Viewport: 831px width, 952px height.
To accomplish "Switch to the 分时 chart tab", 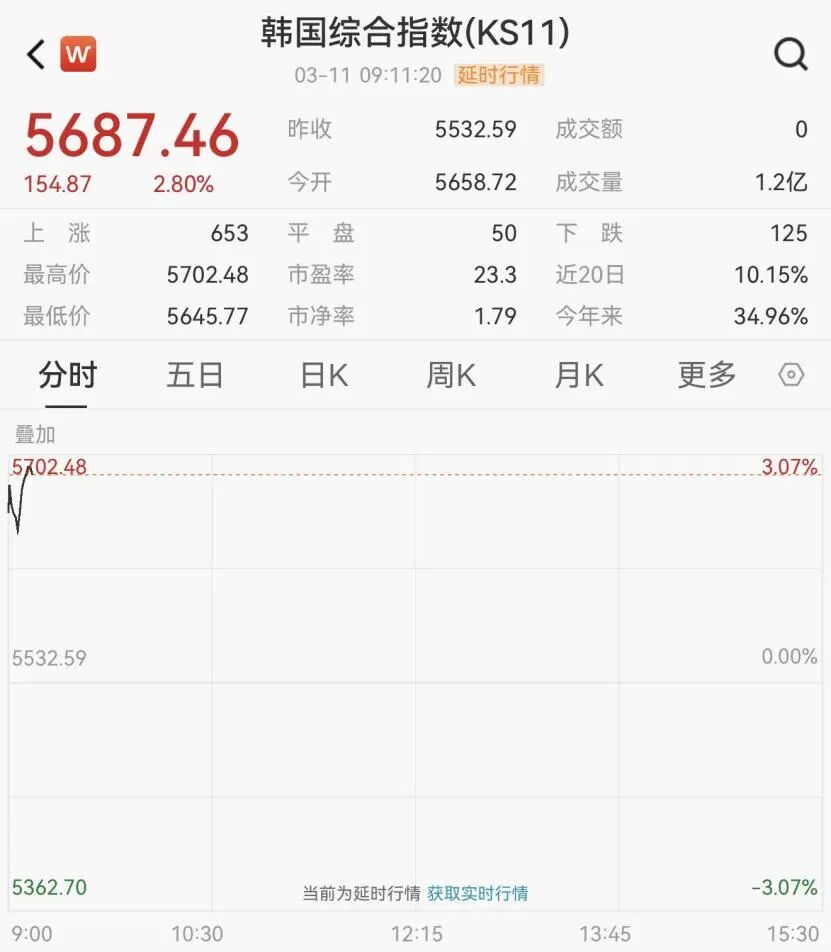I will pyautogui.click(x=67, y=376).
